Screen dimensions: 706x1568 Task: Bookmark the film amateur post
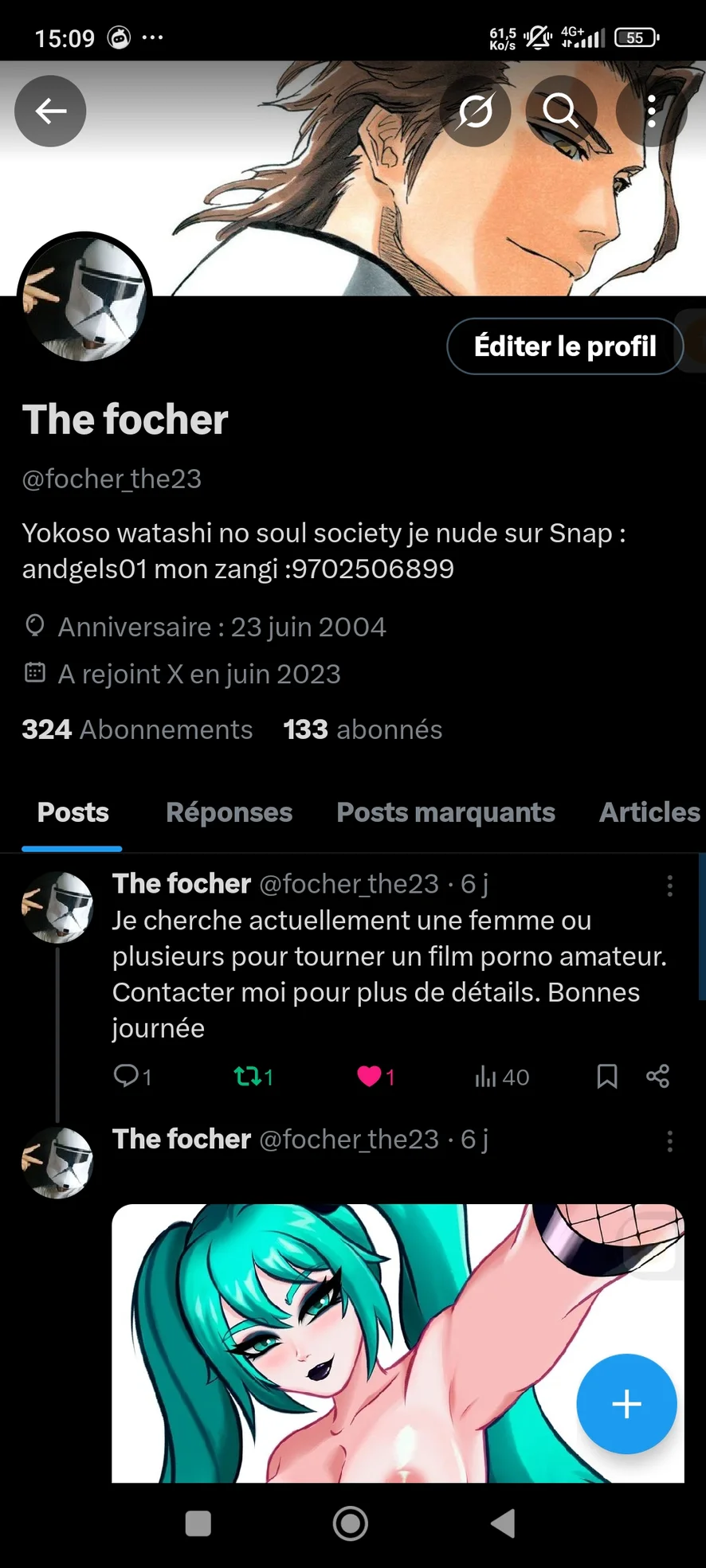pyautogui.click(x=607, y=1077)
